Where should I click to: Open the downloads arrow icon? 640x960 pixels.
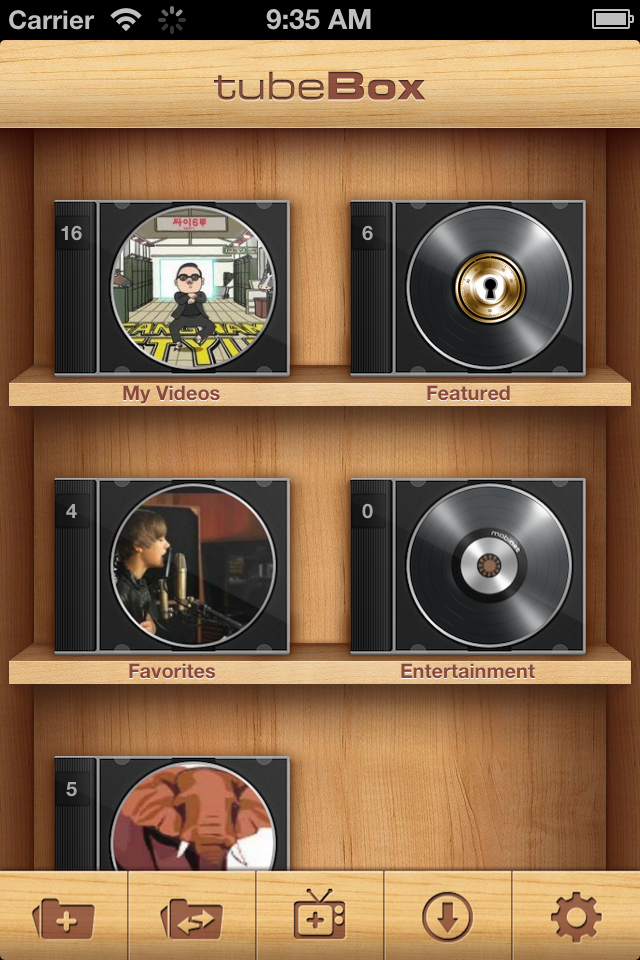click(448, 916)
